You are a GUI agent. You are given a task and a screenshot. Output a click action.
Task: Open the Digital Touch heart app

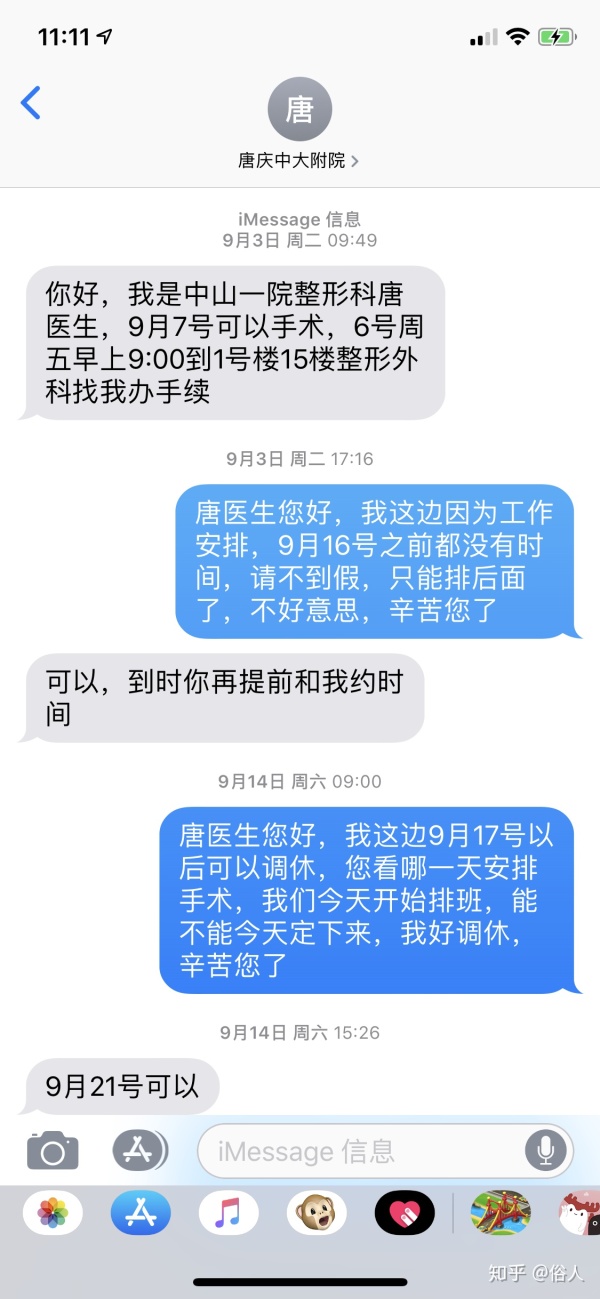404,1214
